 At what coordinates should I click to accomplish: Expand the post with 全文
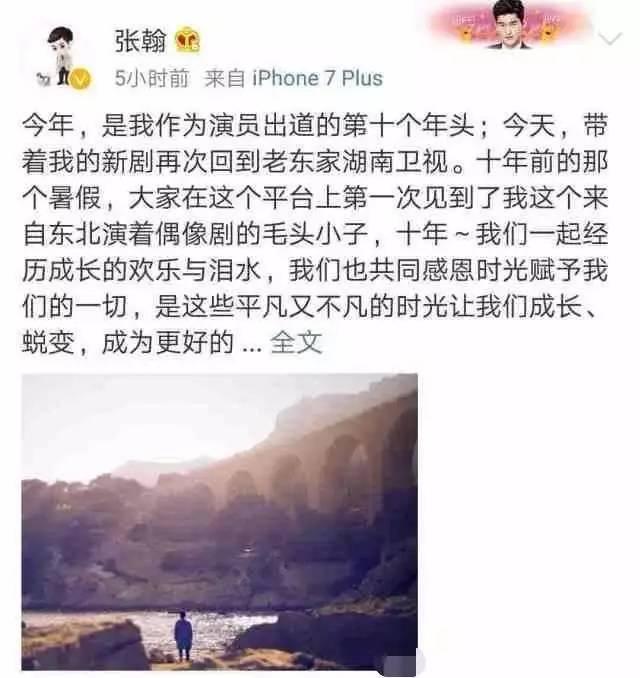(x=297, y=343)
